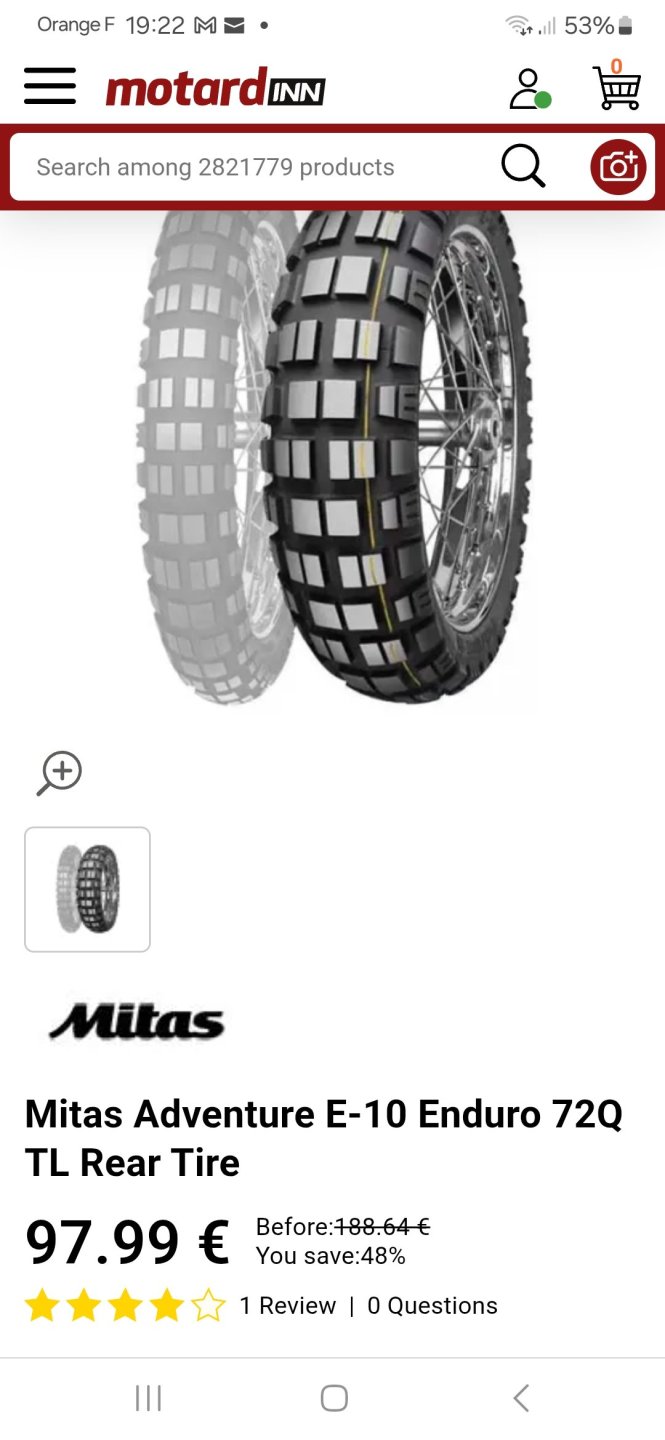Read the 1 Review link
This screenshot has height=1440, width=665.
point(288,1306)
